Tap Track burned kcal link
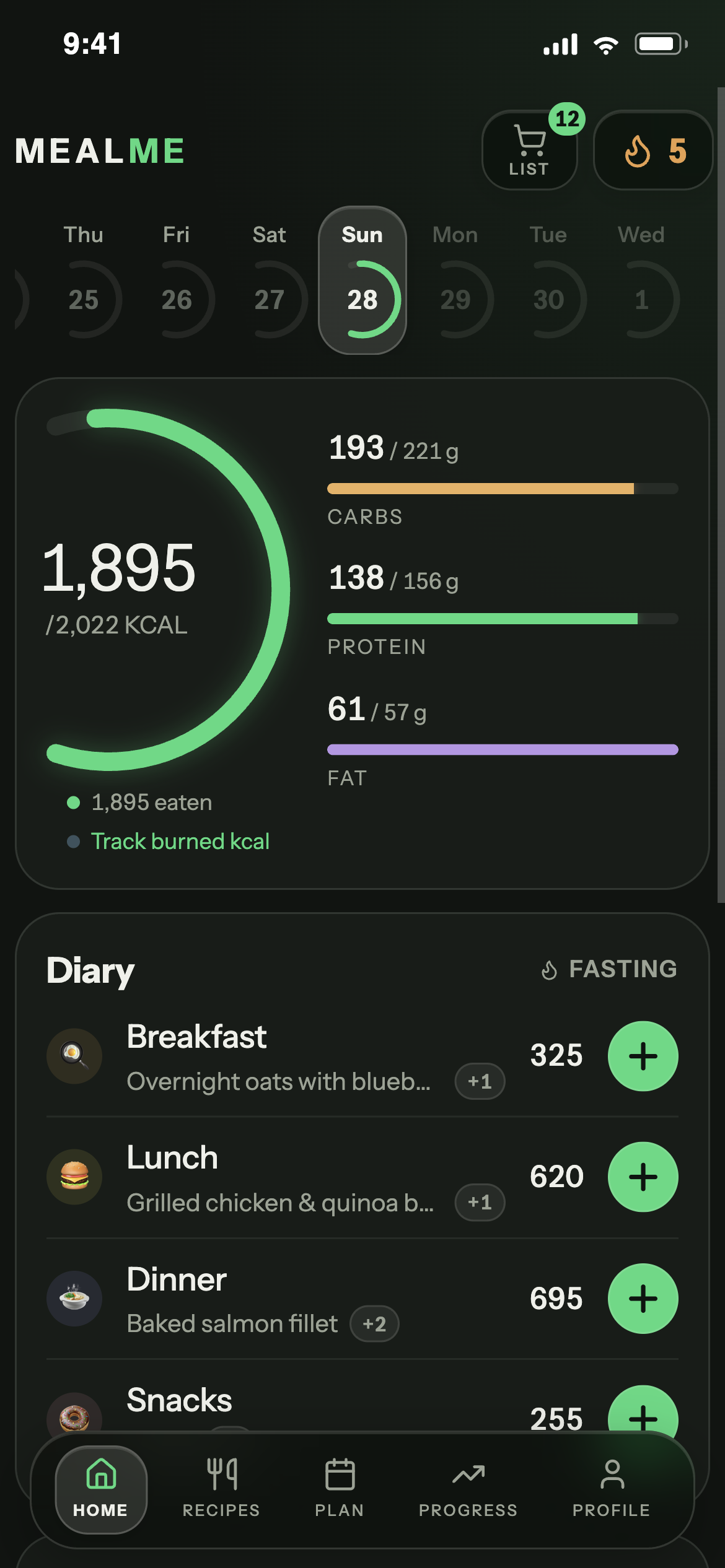Screen dimensions: 725x1568 [x=180, y=841]
